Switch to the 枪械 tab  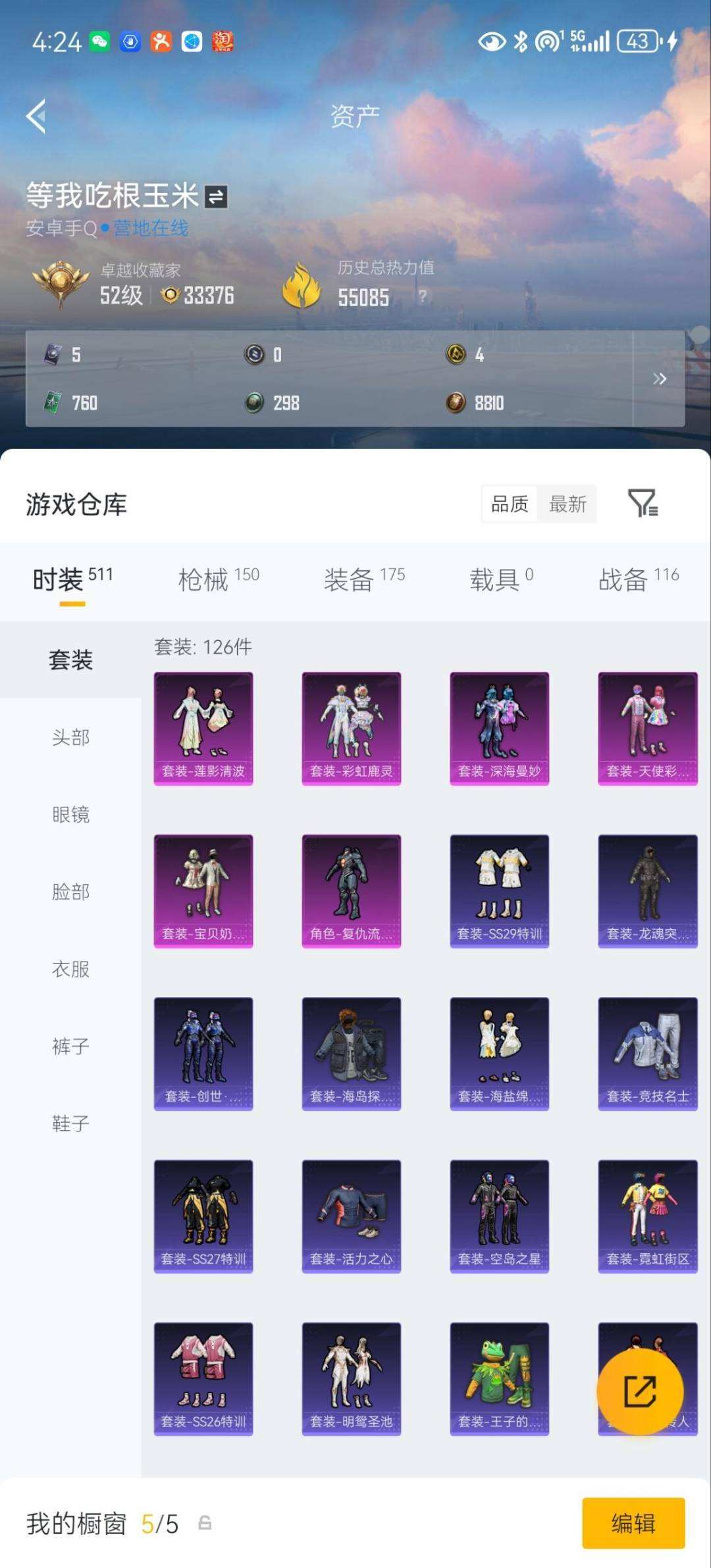219,580
